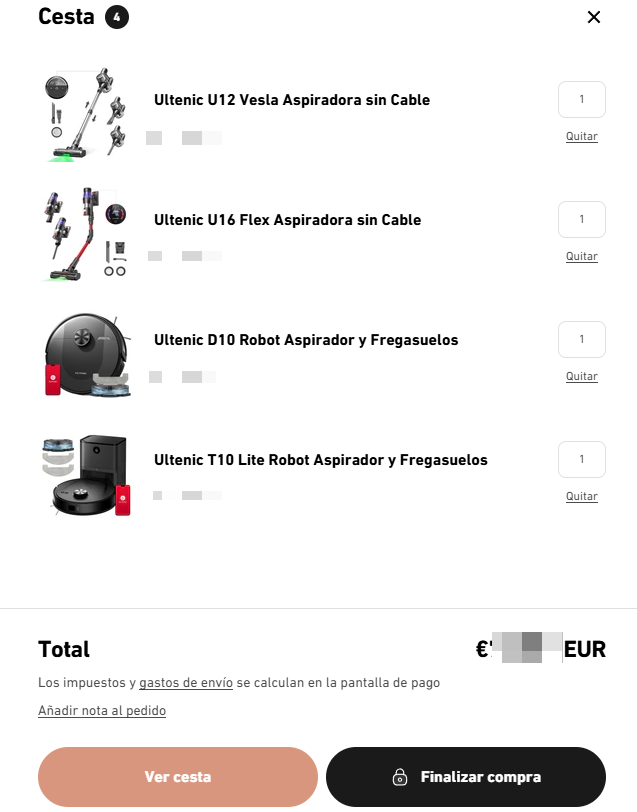Open the gastos de envío link
637x812 pixels.
click(186, 683)
